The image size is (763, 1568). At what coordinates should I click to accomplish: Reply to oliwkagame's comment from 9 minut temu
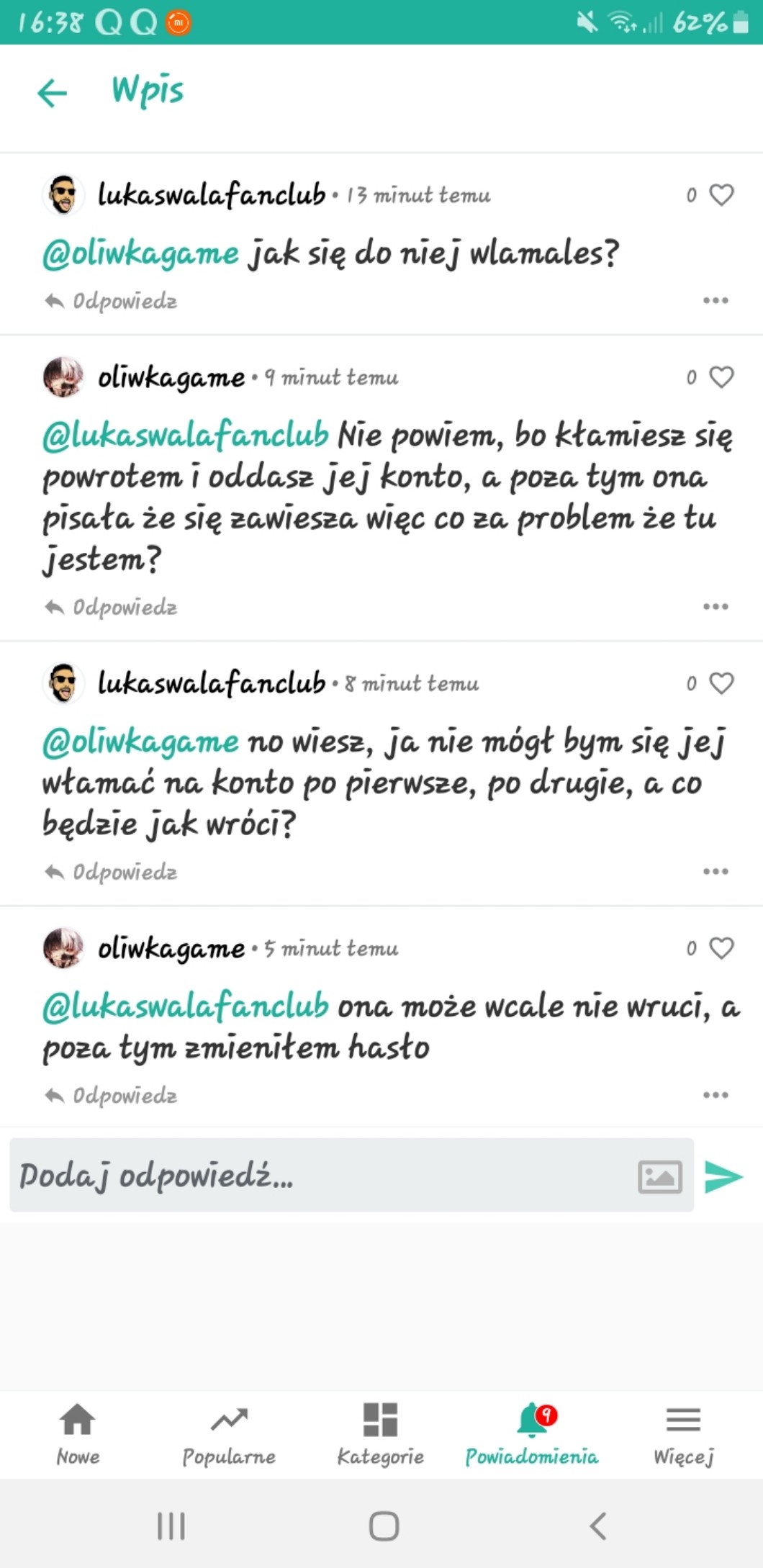pyautogui.click(x=112, y=608)
